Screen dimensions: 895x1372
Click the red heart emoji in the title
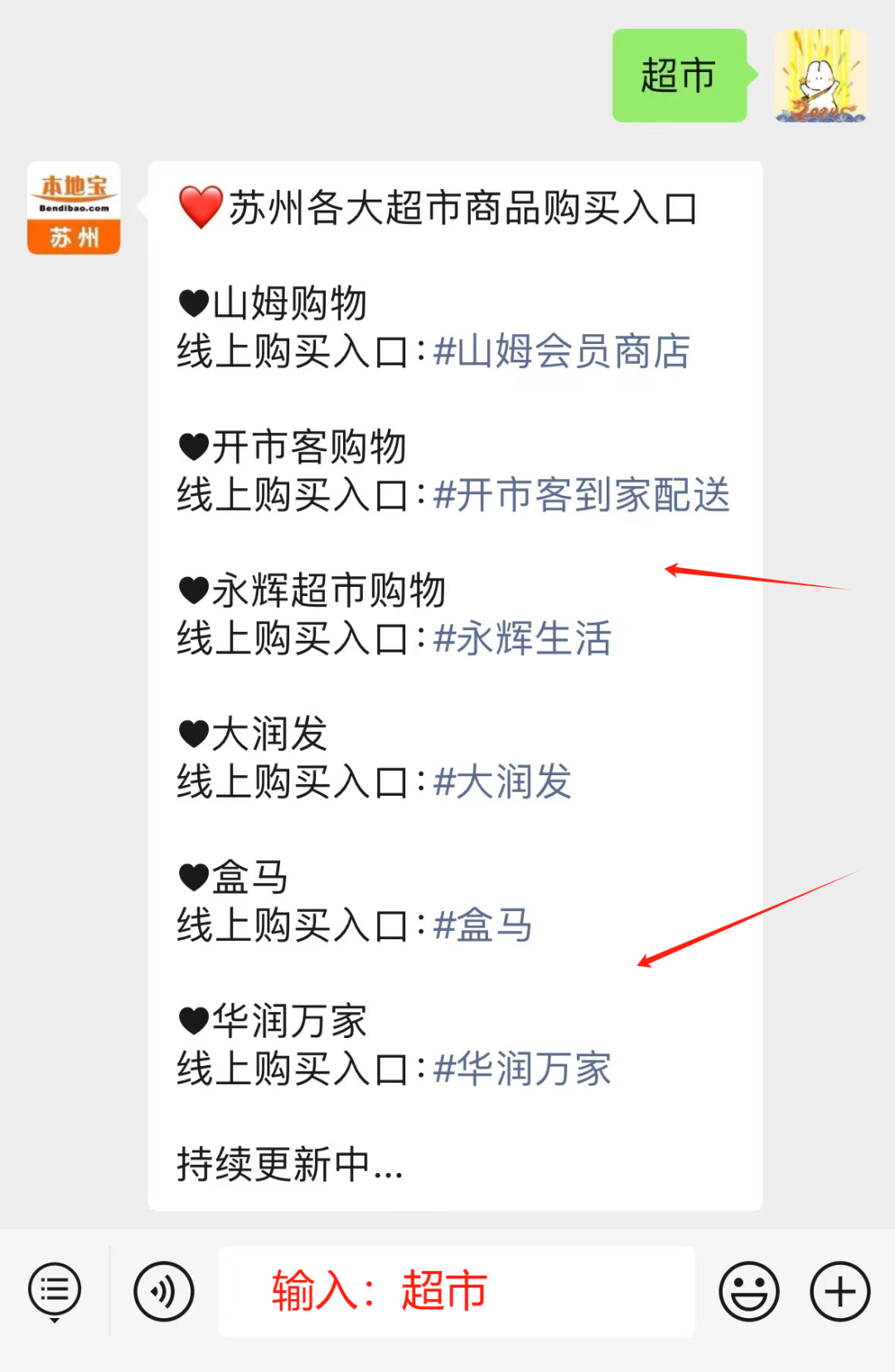(x=199, y=209)
